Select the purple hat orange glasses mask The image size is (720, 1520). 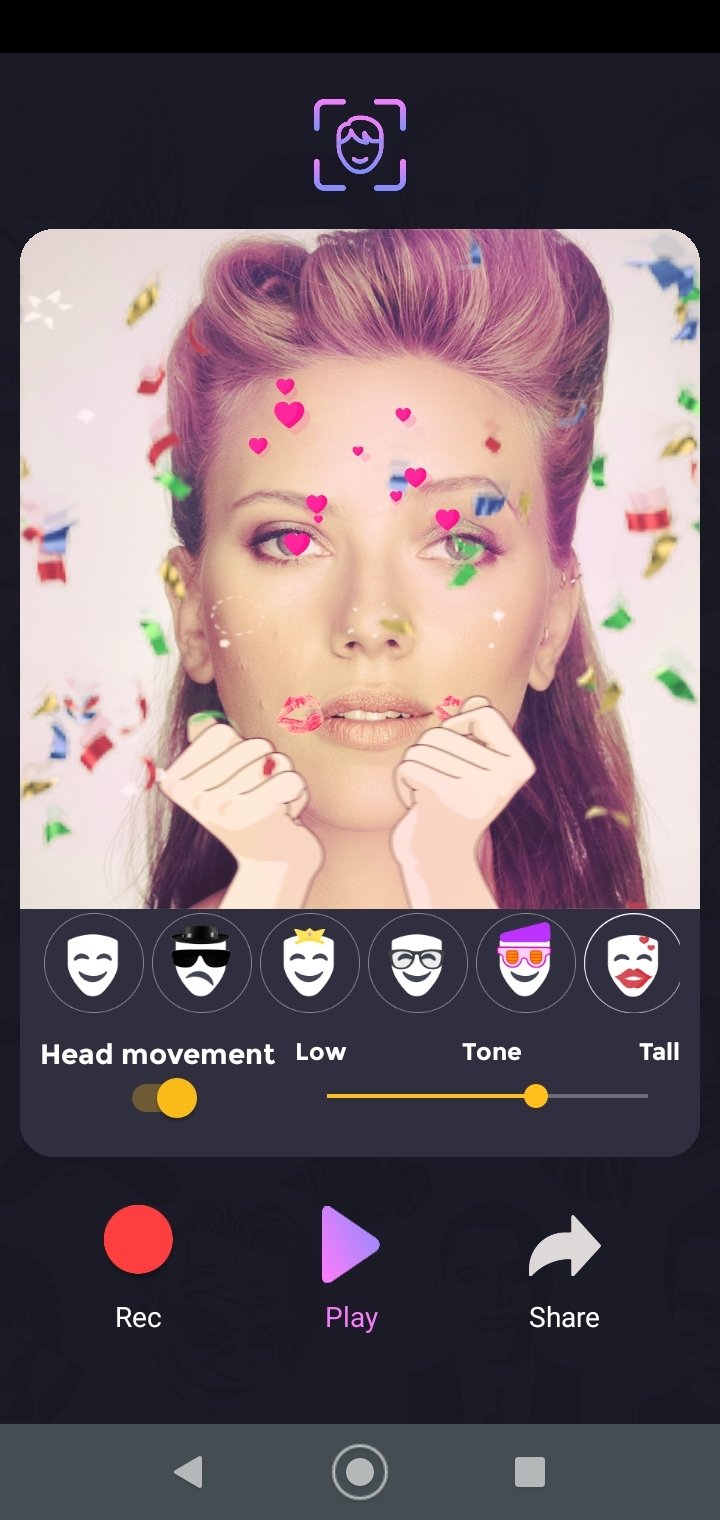[526, 963]
